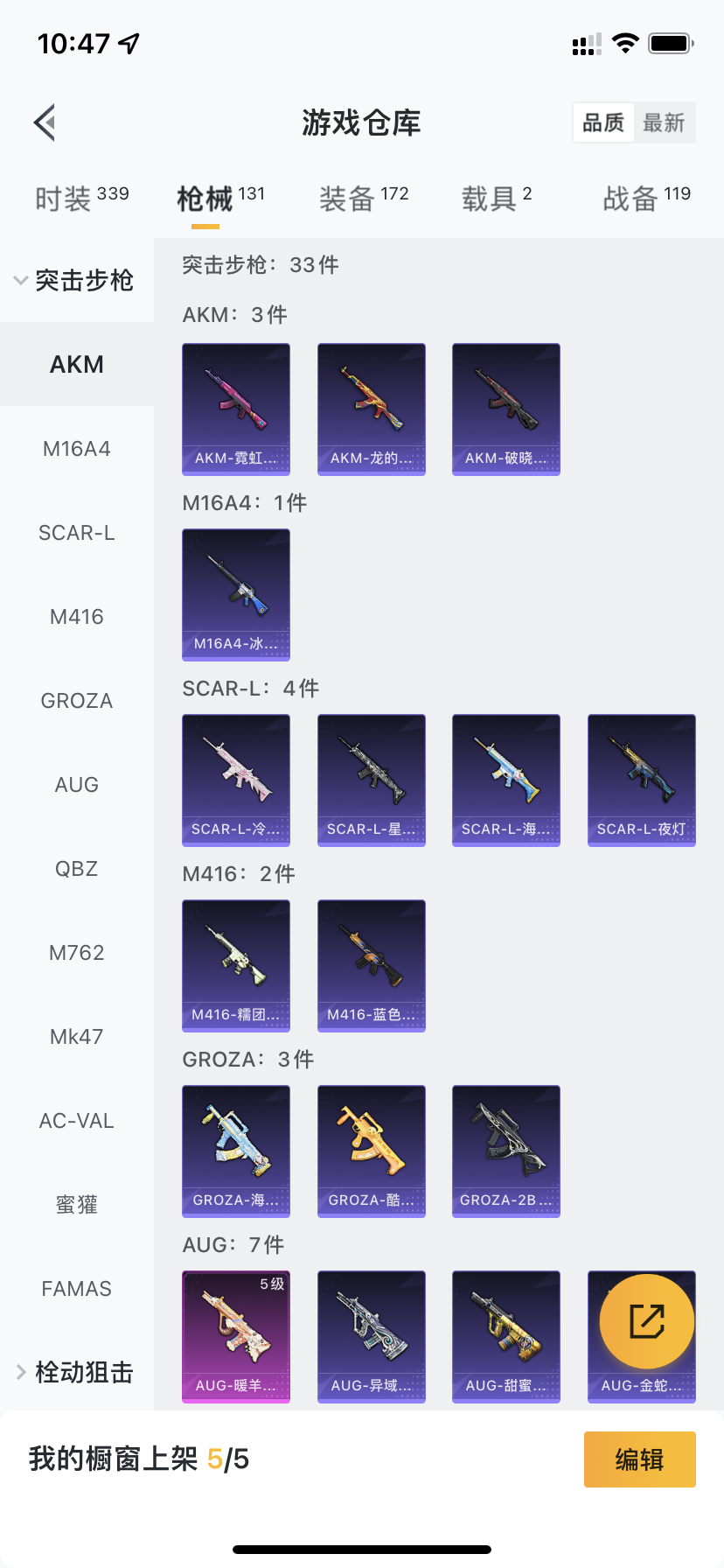Viewport: 724px width, 1568px height.
Task: Jump to GROZA in the side list
Action: 77,701
